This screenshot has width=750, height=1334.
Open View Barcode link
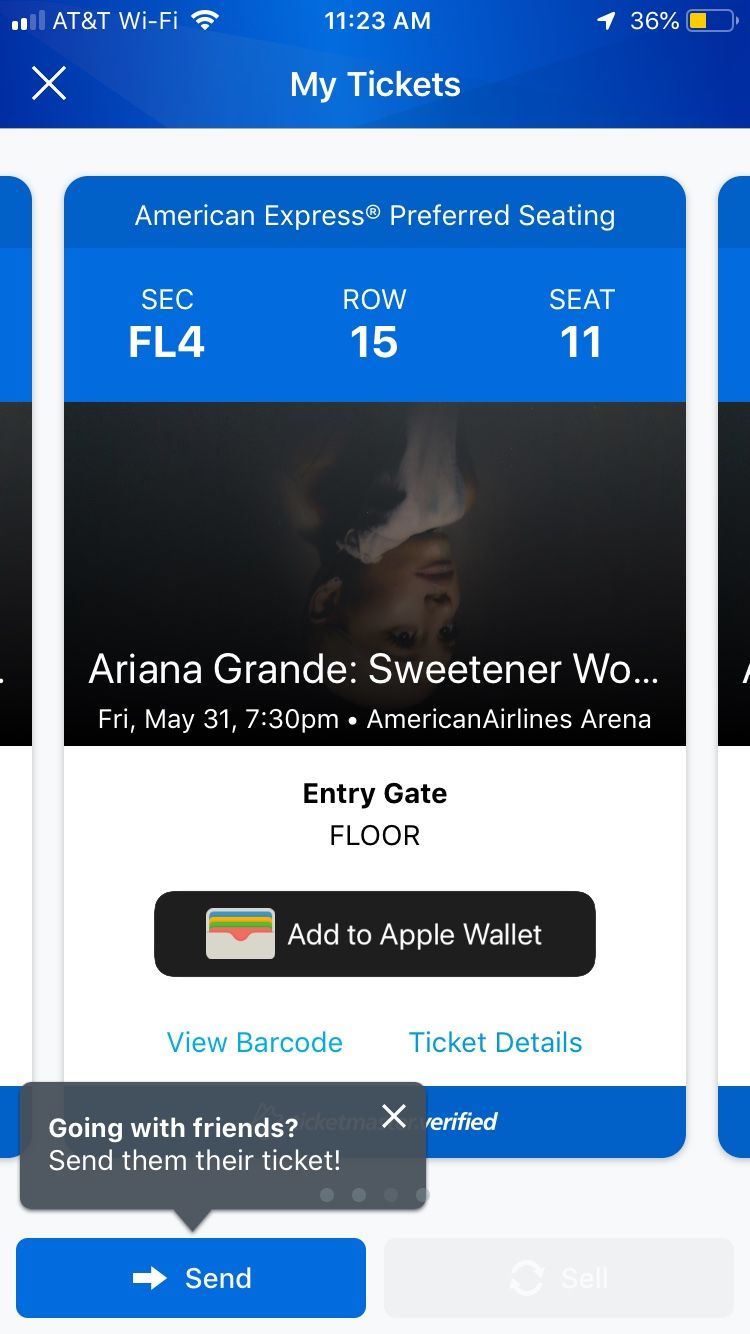point(255,1042)
